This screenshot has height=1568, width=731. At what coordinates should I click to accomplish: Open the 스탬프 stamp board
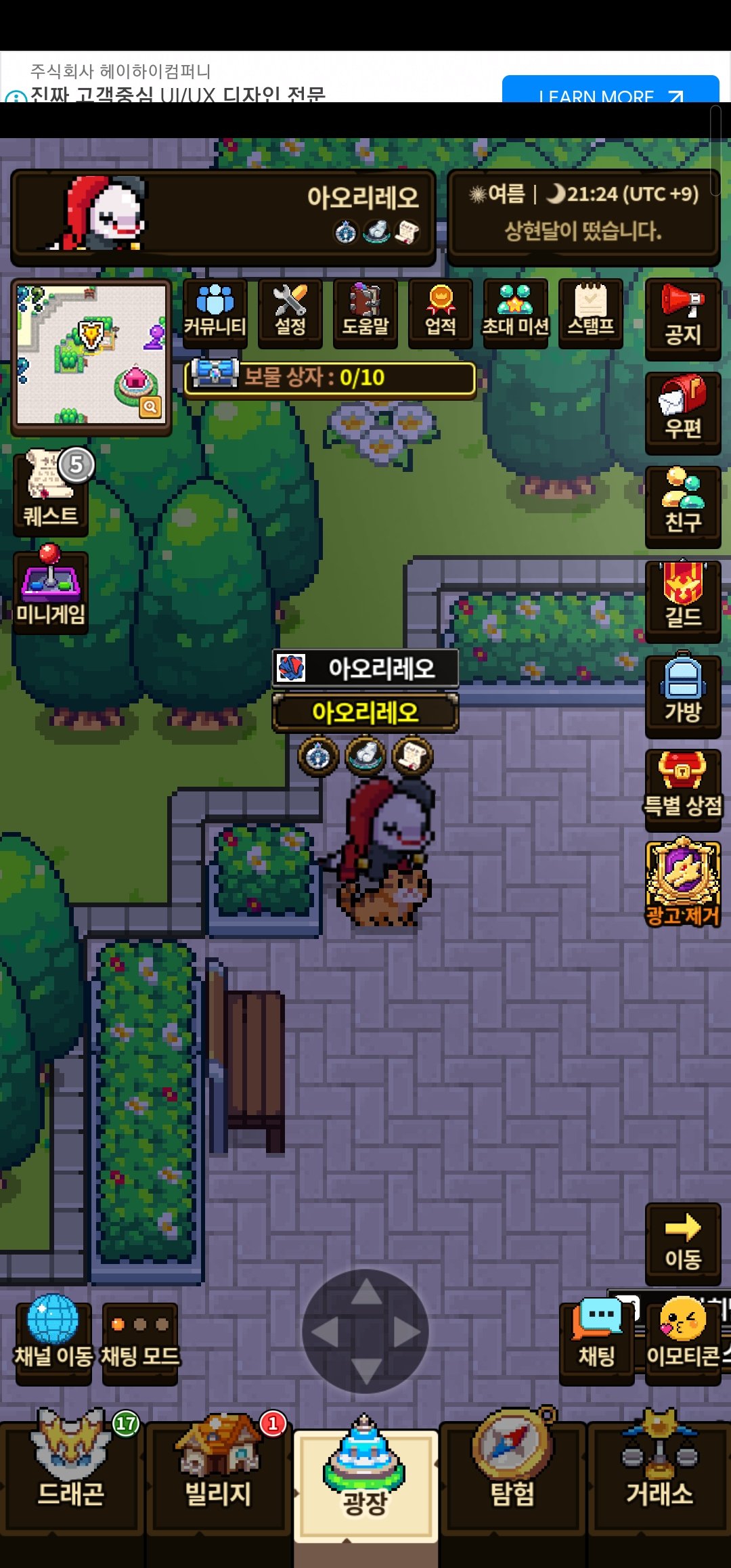(x=591, y=312)
